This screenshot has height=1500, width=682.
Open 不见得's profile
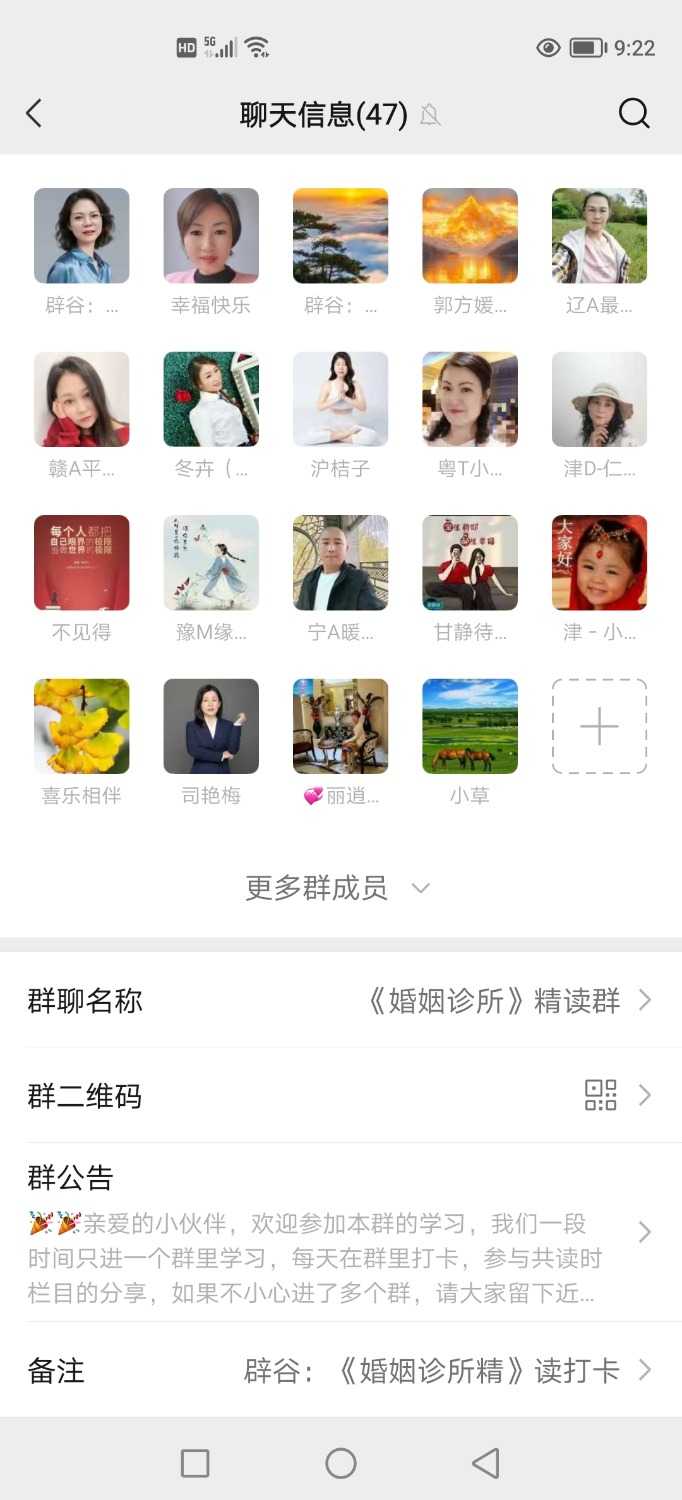click(x=82, y=562)
